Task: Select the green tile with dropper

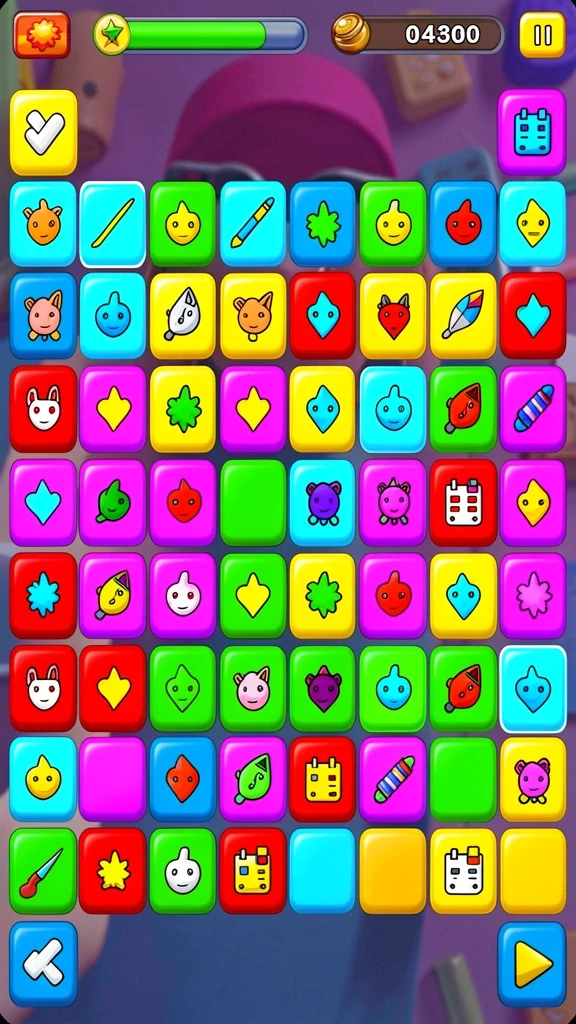Action: pos(43,871)
